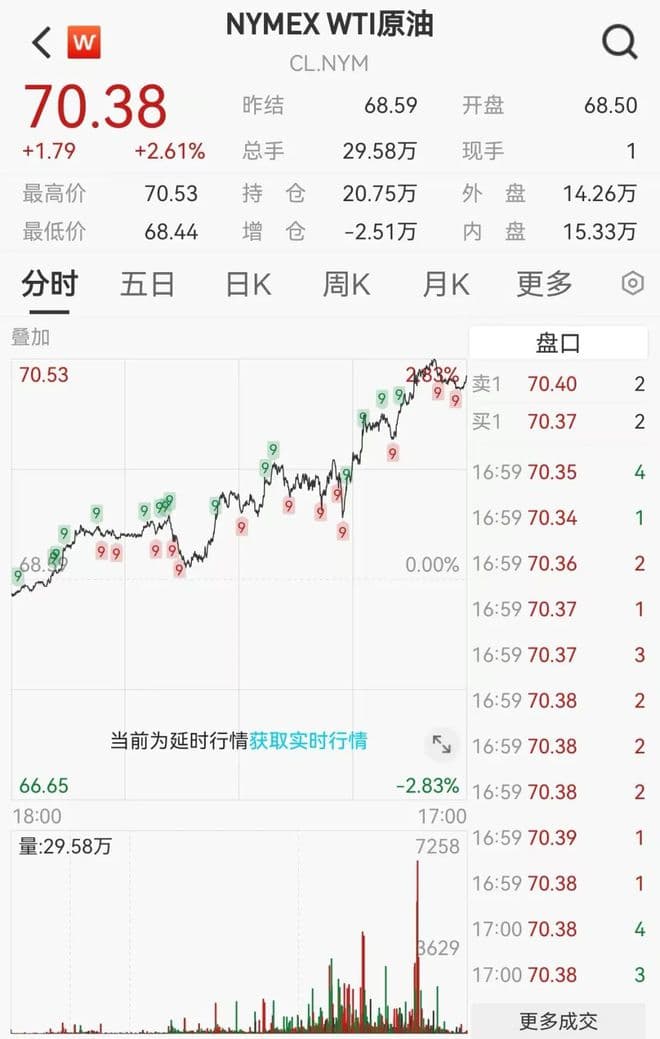The image size is (660, 1039).
Task: Select the 盘口 panel tab
Action: click(x=558, y=343)
